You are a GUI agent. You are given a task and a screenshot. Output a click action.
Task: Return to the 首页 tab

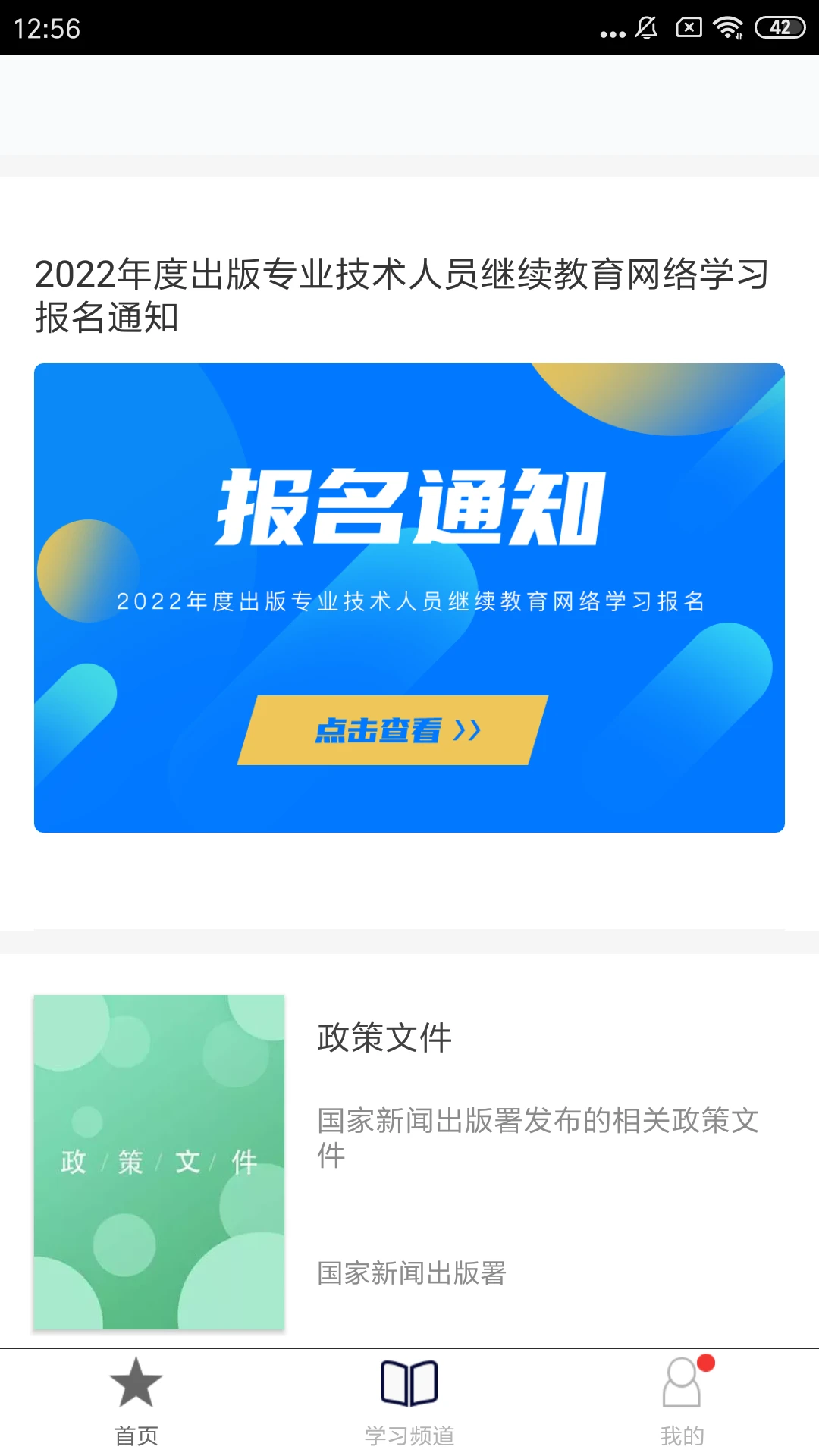coord(136,1410)
